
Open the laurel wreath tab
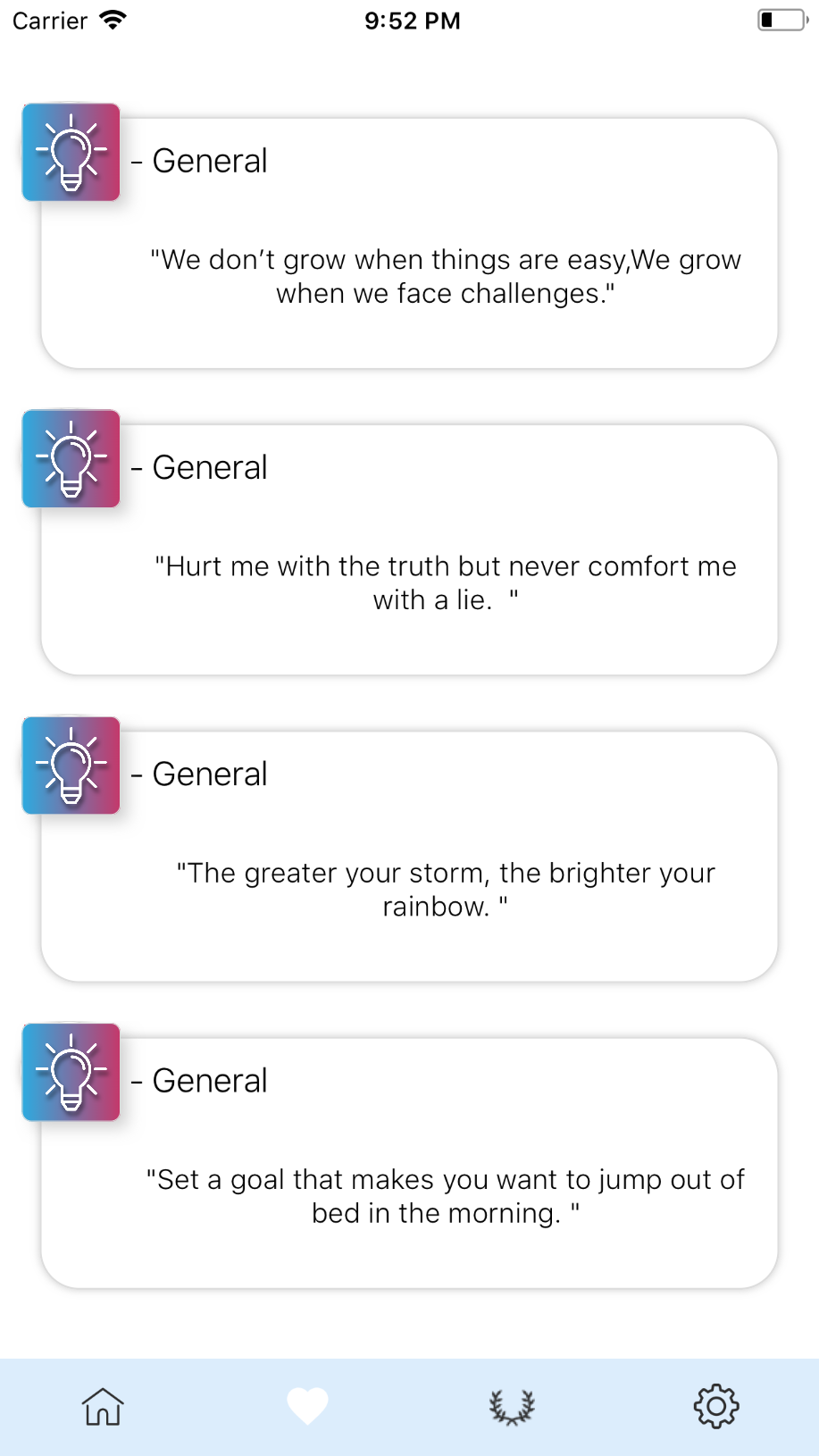pos(512,1407)
